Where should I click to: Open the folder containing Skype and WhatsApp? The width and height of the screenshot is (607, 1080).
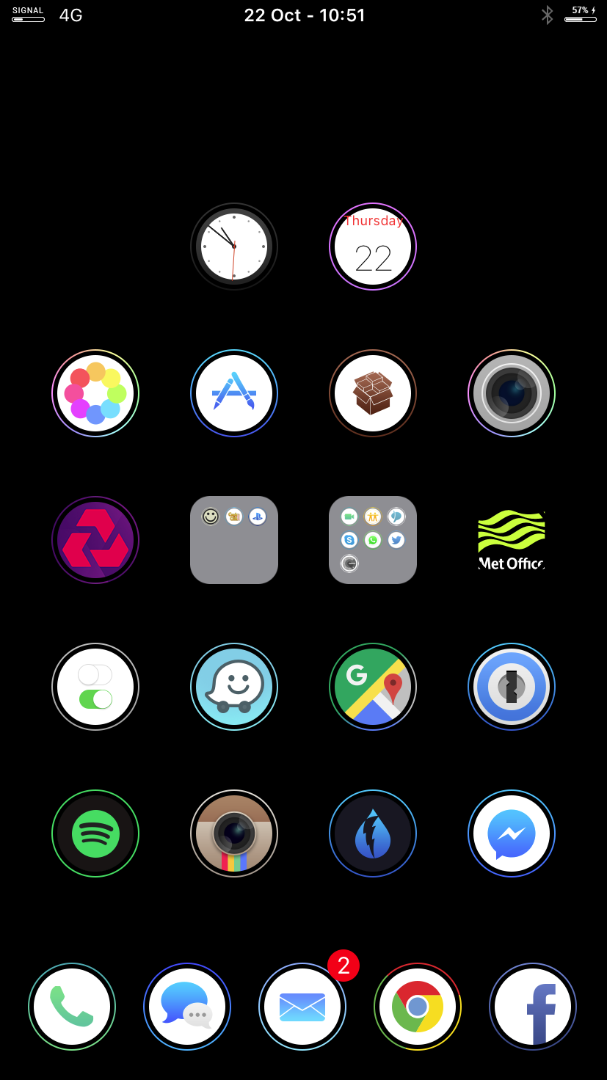(x=373, y=540)
